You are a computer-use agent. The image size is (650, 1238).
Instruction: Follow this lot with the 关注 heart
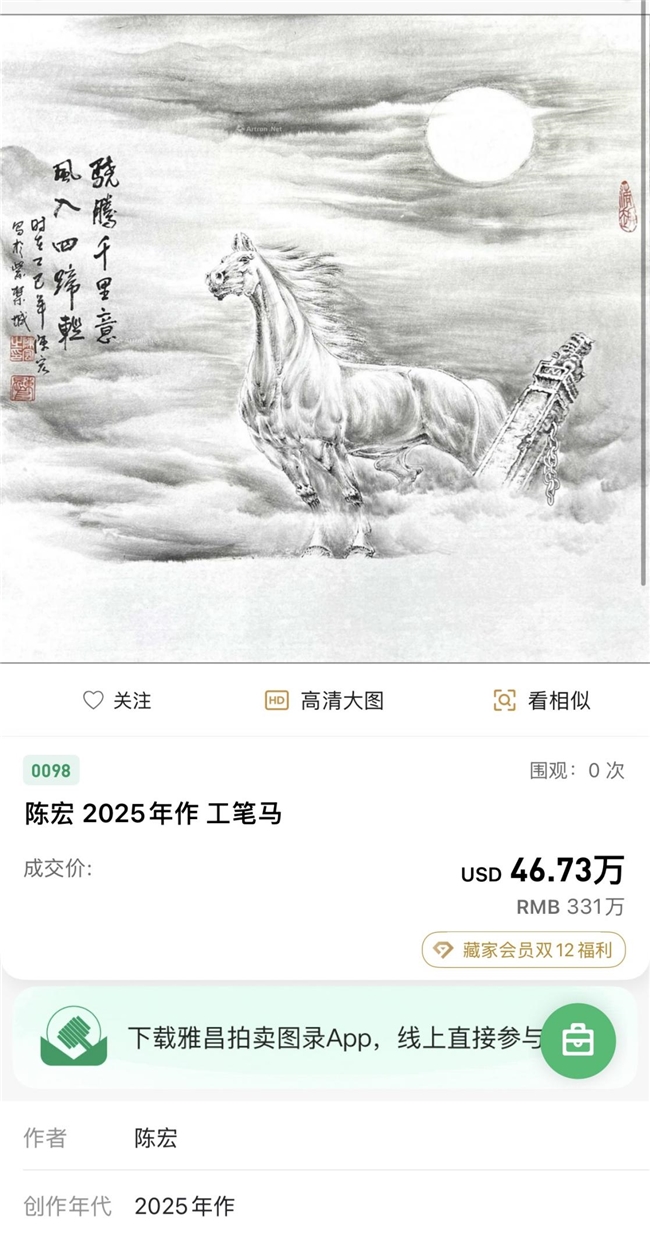(x=116, y=701)
